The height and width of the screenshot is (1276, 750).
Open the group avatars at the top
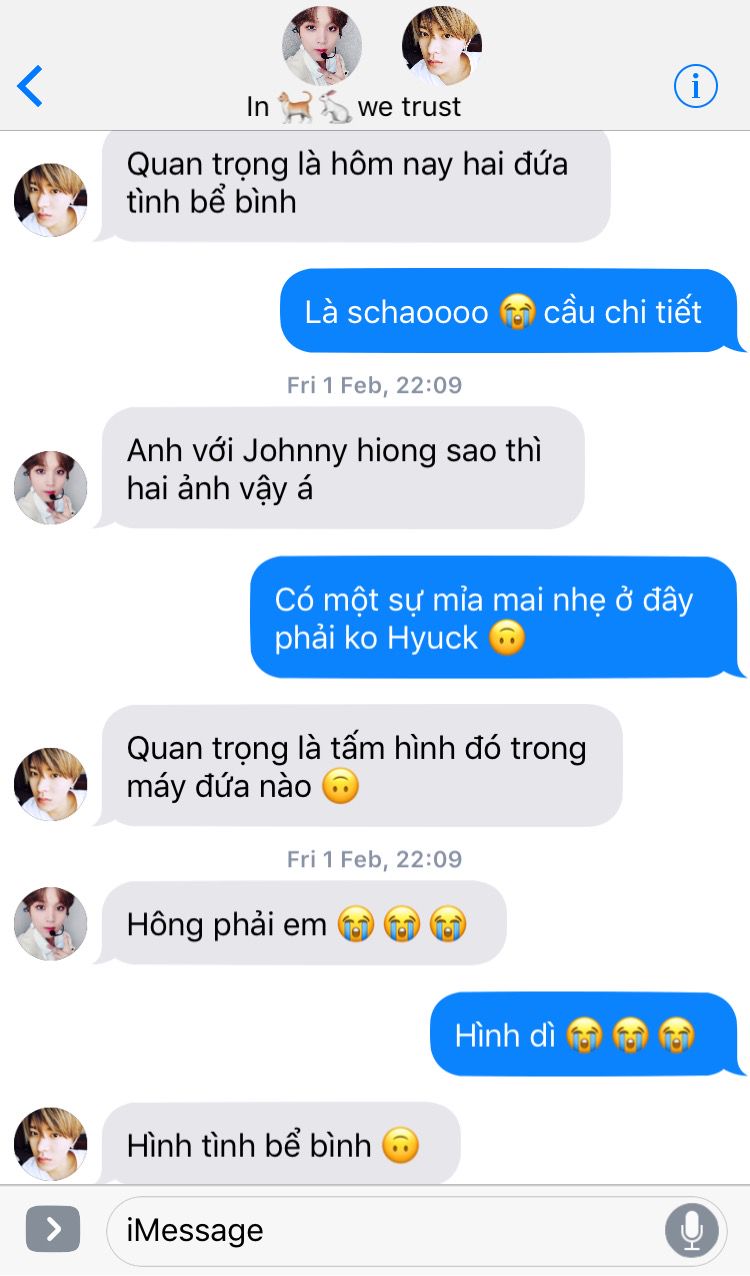click(382, 47)
